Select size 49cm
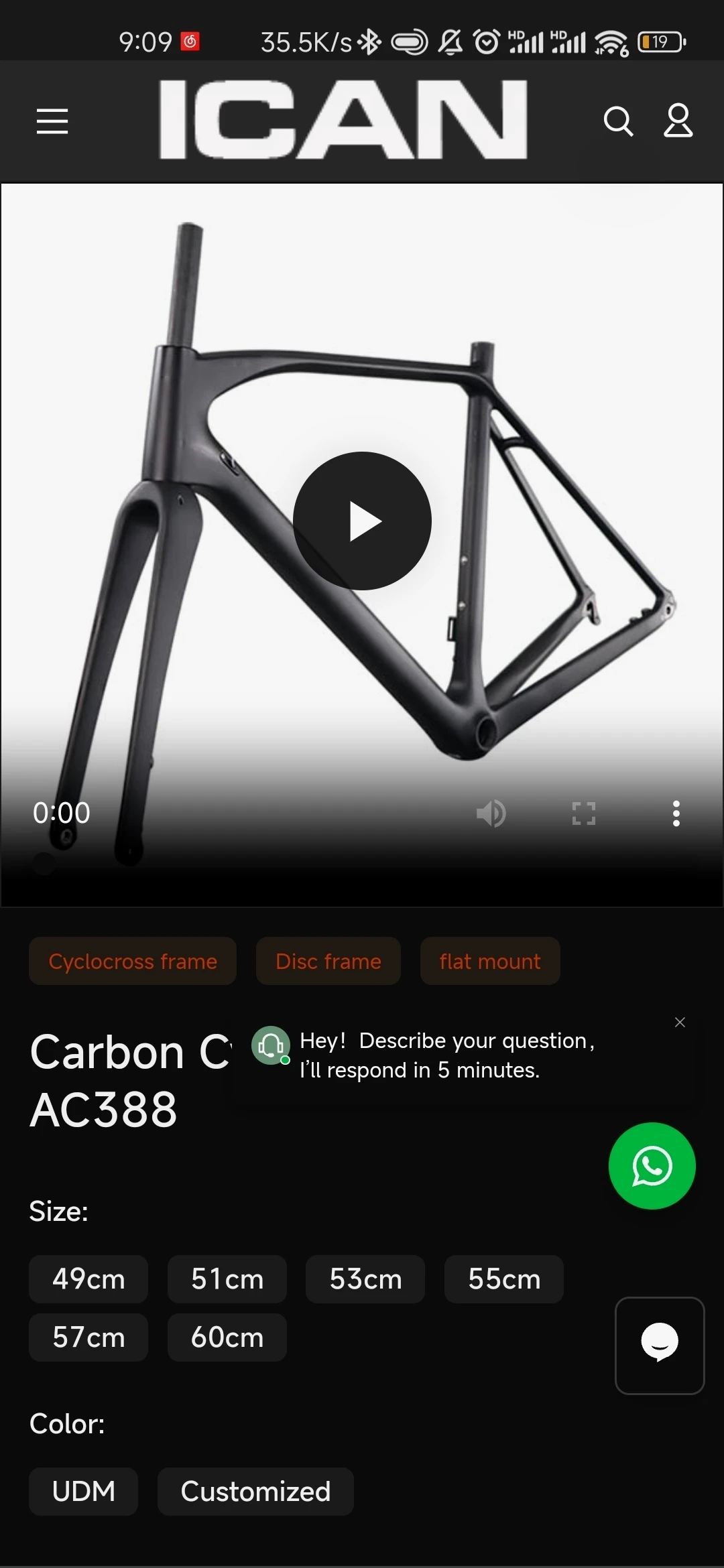Screen dimensions: 724x1568 click(88, 1279)
